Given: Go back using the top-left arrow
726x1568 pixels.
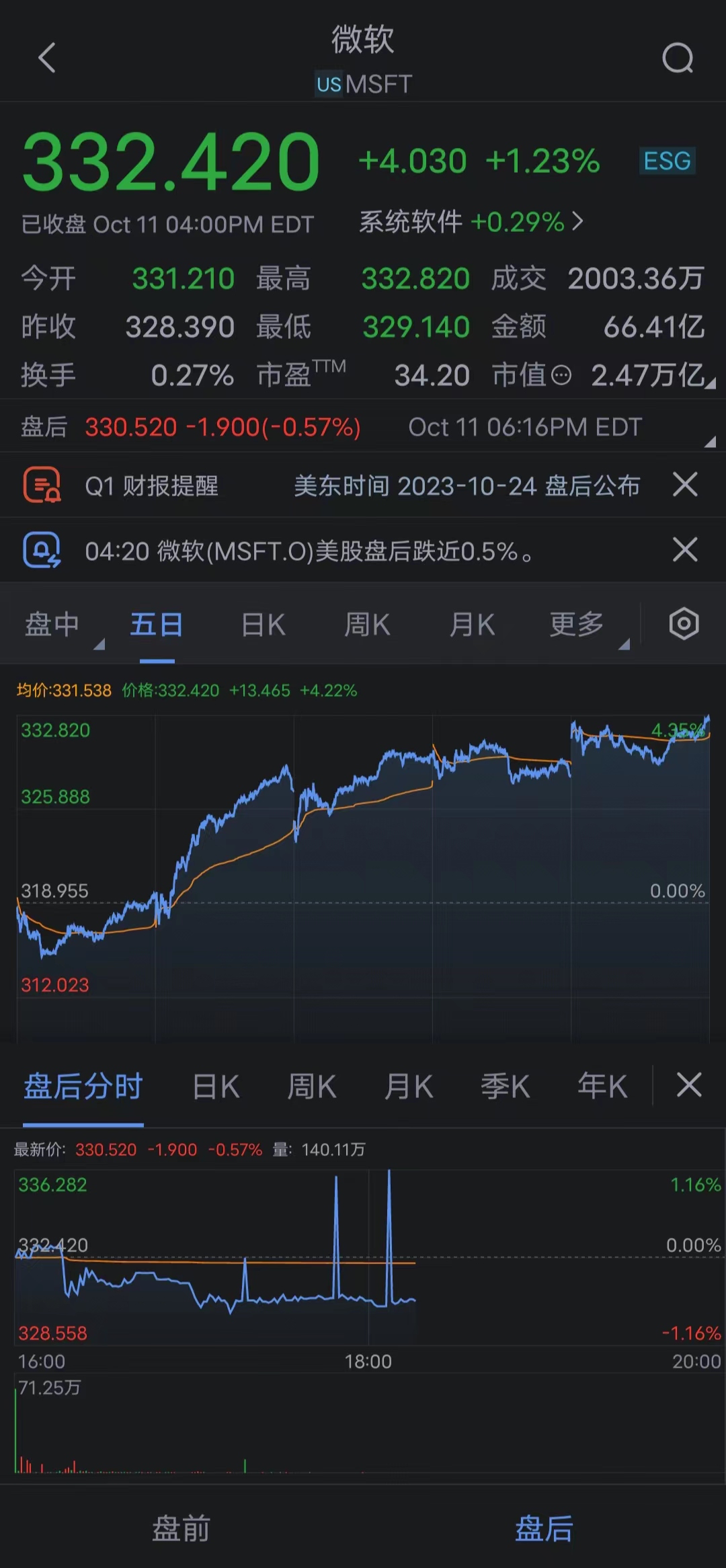Looking at the screenshot, I should (x=47, y=58).
